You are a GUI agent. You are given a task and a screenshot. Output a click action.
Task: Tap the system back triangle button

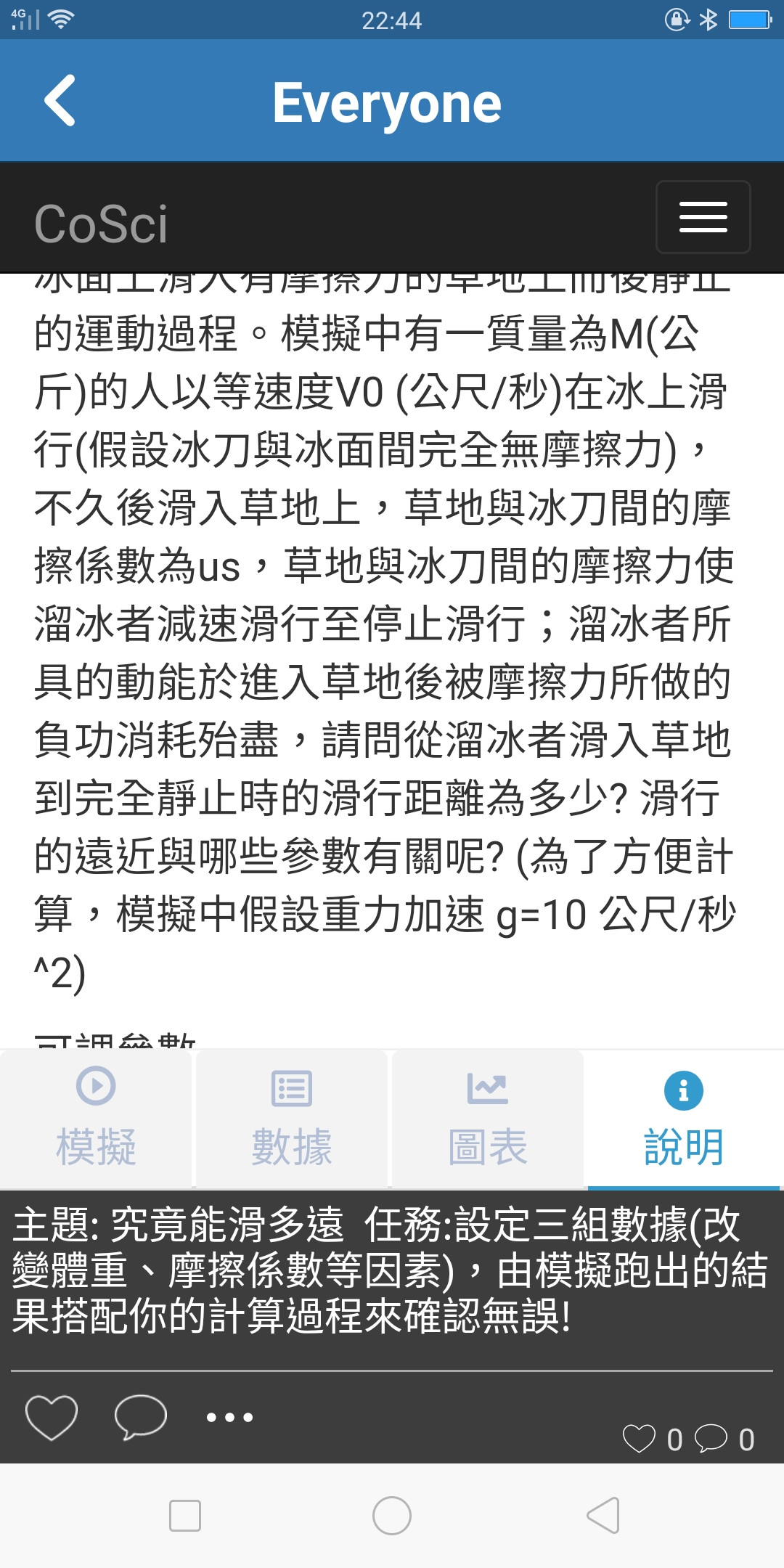603,1516
